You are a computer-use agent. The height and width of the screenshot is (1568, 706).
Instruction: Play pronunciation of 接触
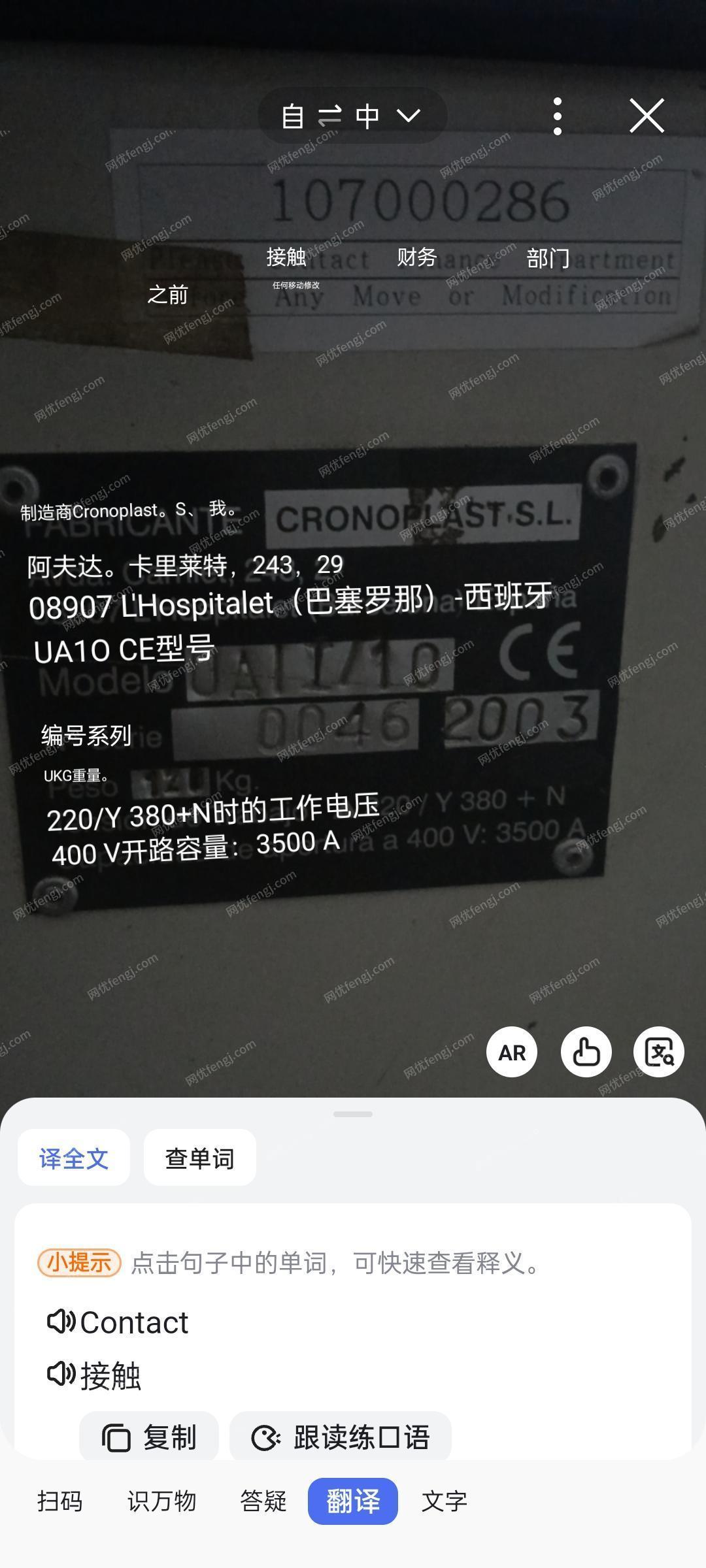pyautogui.click(x=61, y=1373)
